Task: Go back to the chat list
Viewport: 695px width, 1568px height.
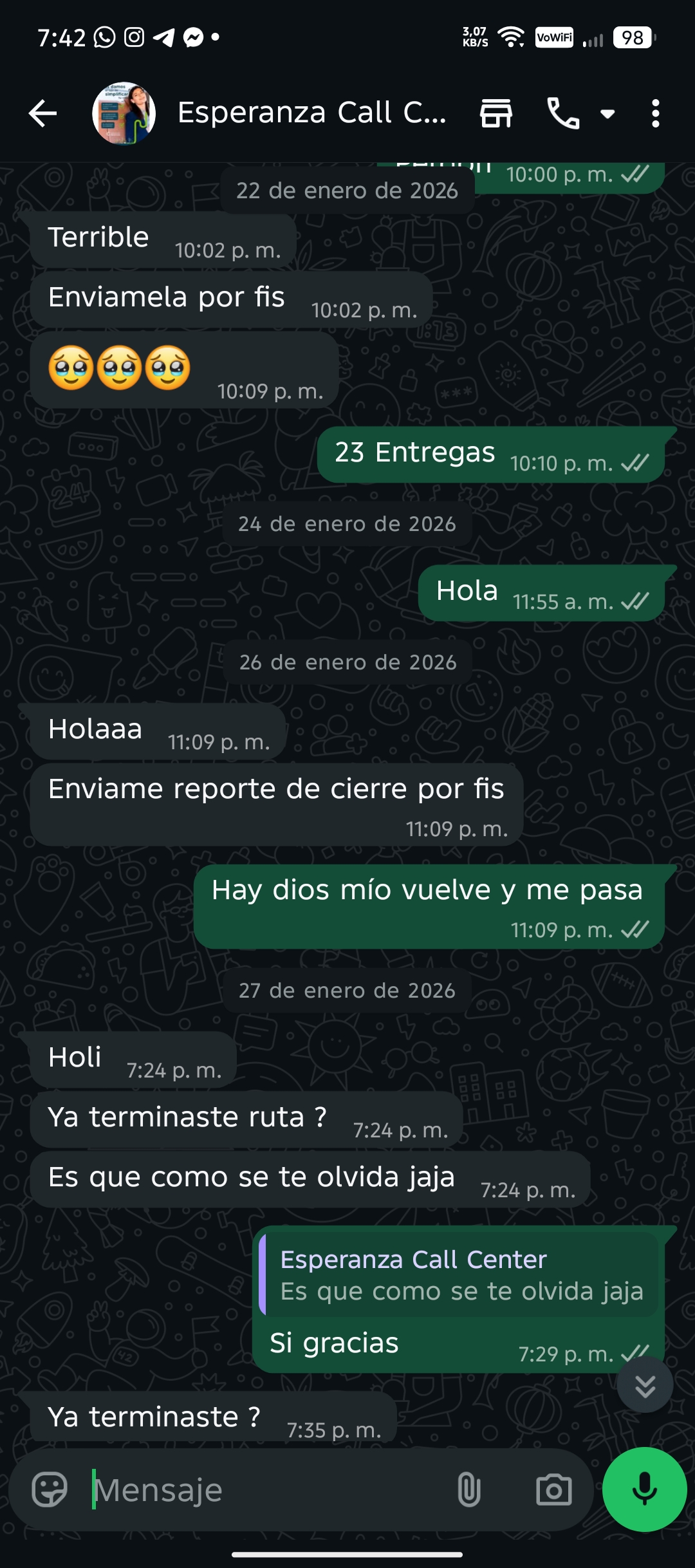Action: point(43,114)
